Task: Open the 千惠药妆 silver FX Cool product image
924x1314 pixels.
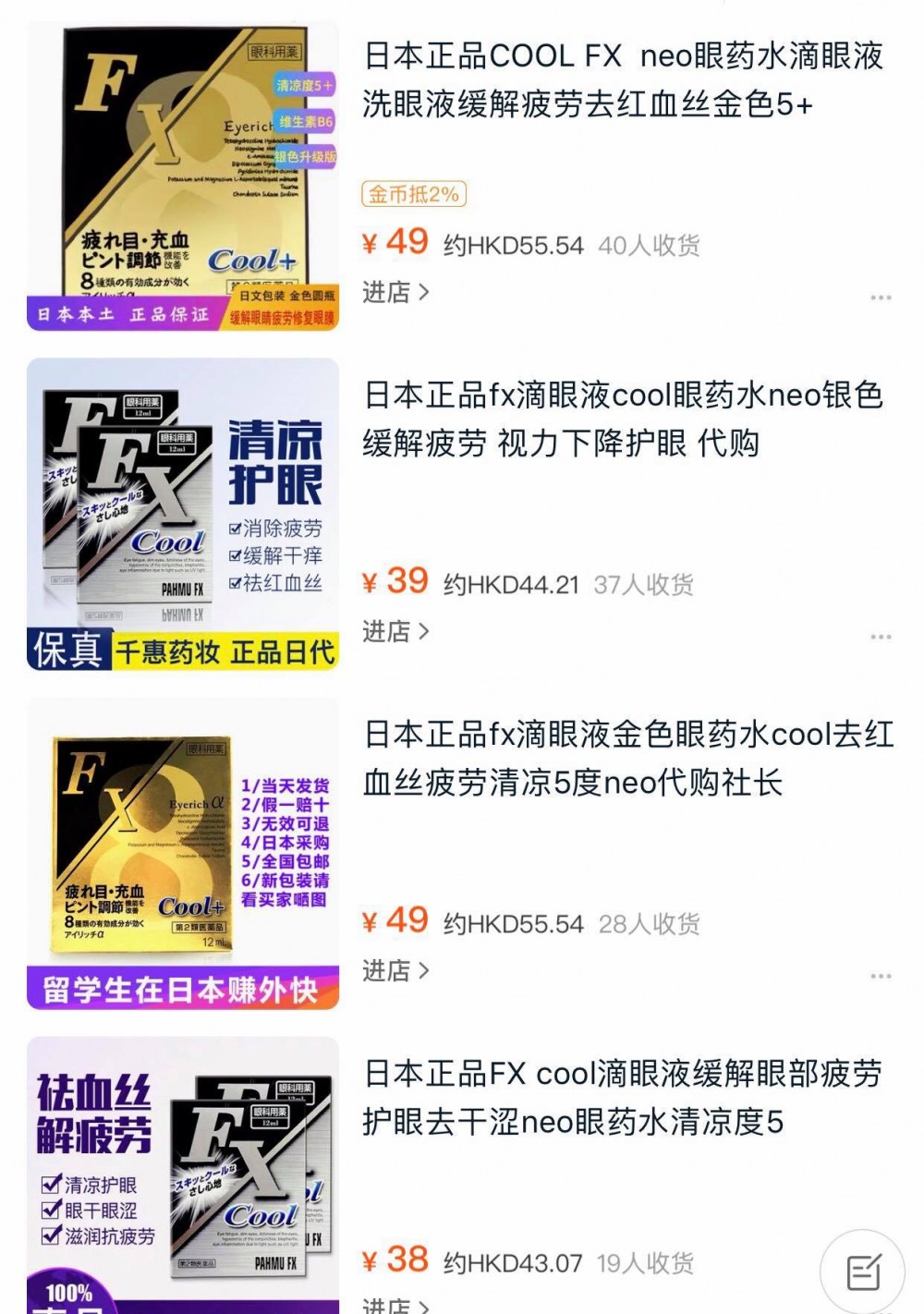Action: tap(183, 514)
